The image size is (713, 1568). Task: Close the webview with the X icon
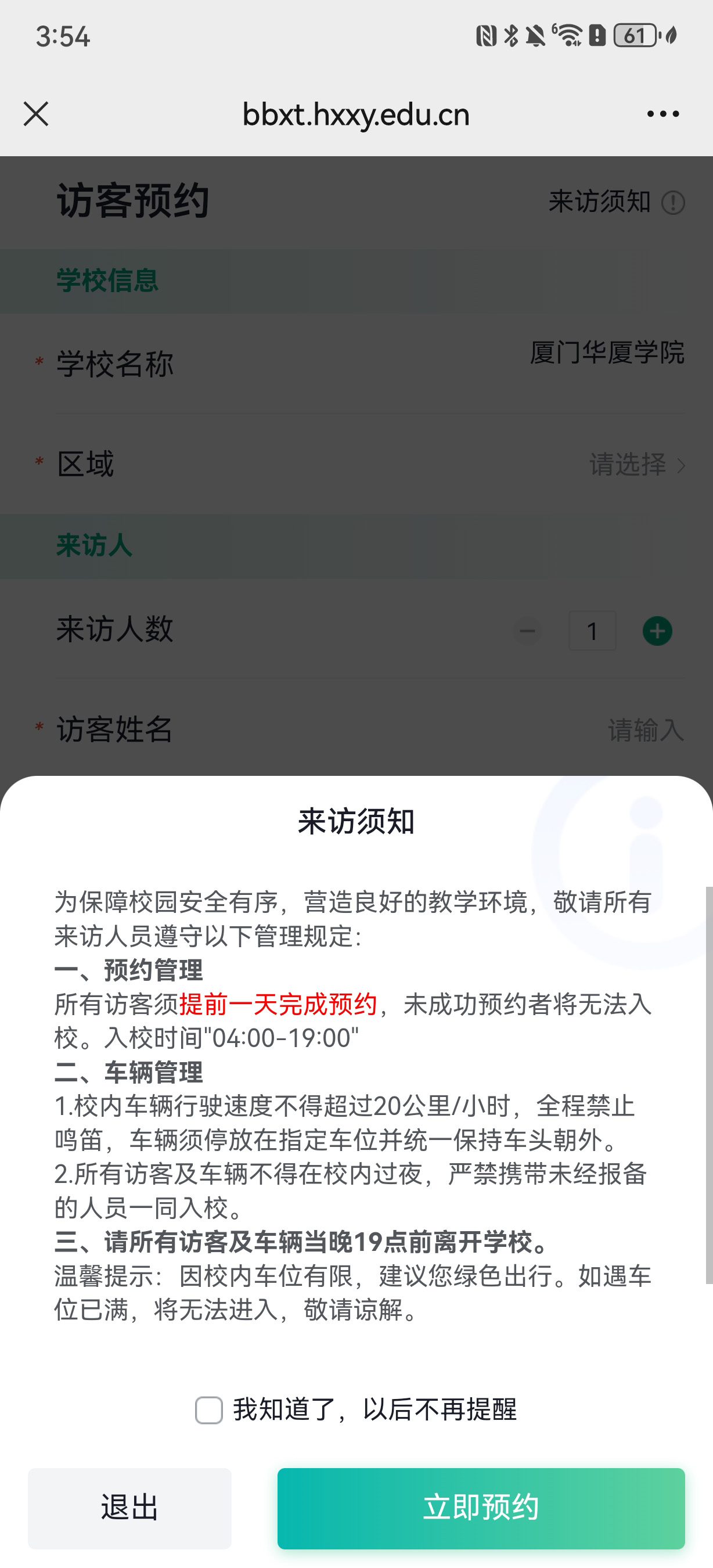36,114
